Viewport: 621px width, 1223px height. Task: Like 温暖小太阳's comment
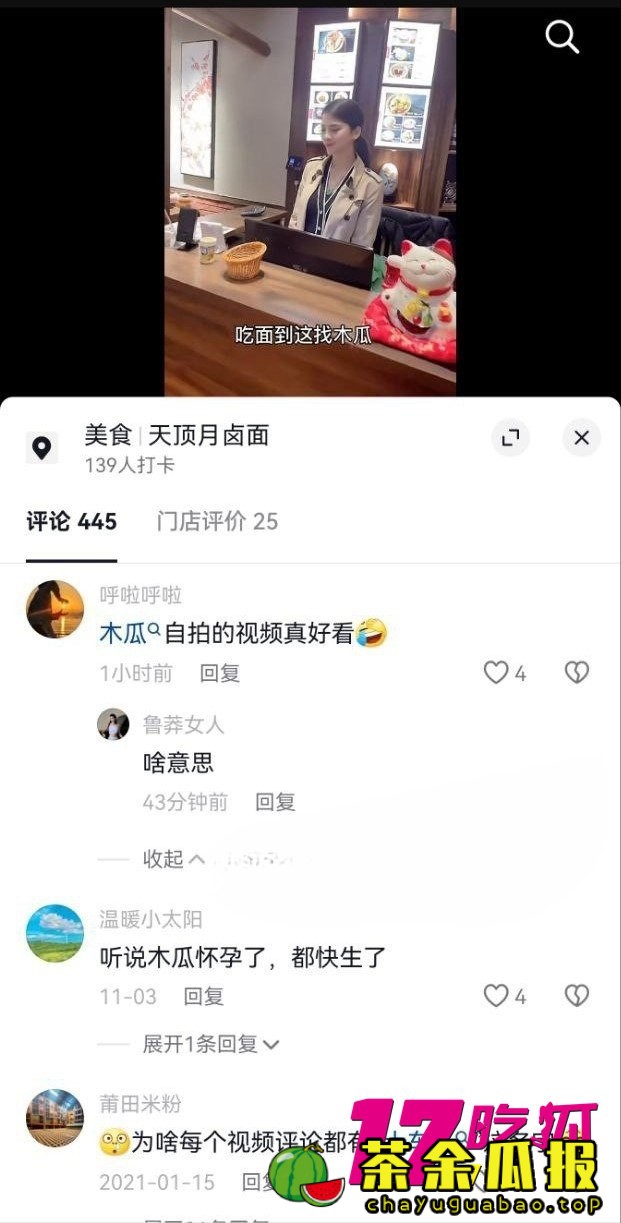(497, 995)
